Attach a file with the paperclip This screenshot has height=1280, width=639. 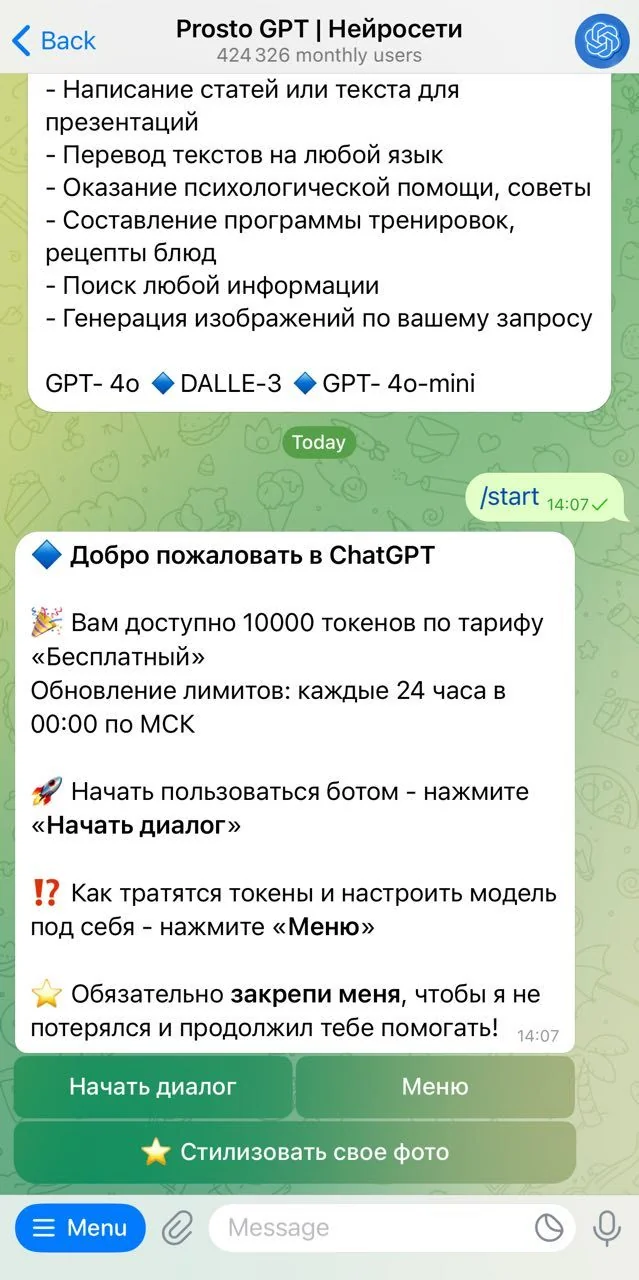(177, 1228)
